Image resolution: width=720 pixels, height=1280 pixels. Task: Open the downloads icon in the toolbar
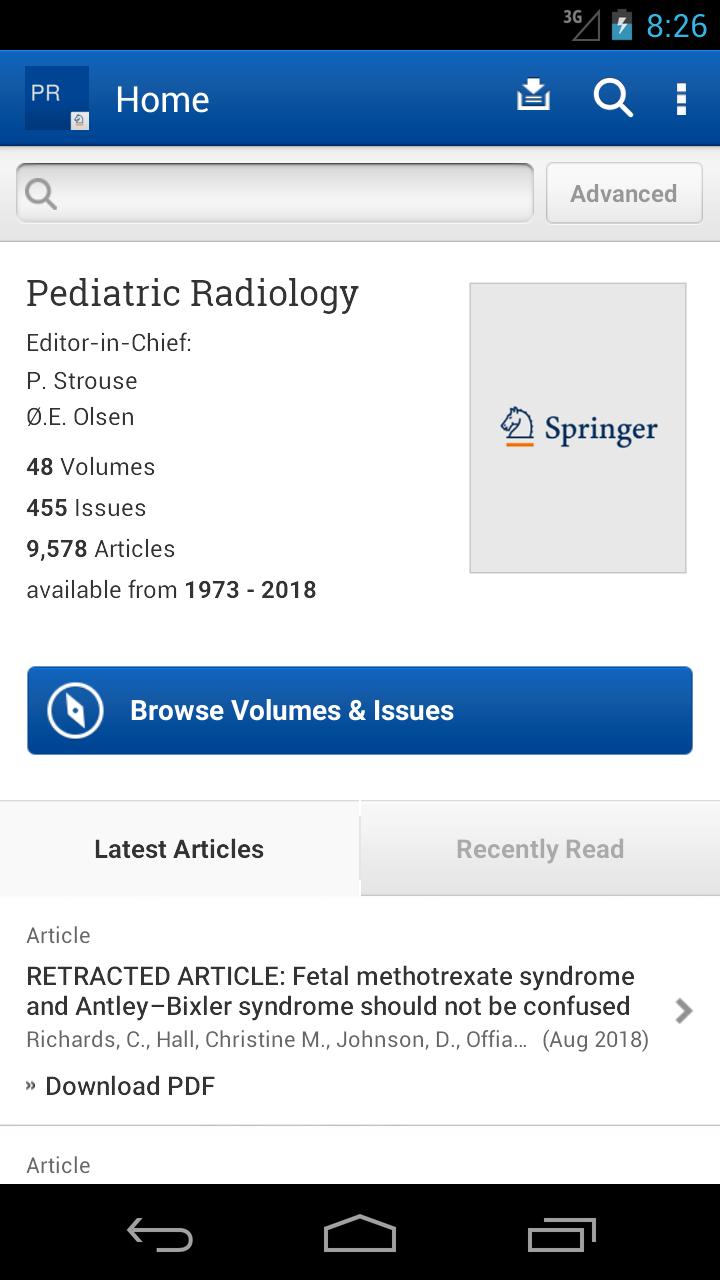(x=533, y=97)
